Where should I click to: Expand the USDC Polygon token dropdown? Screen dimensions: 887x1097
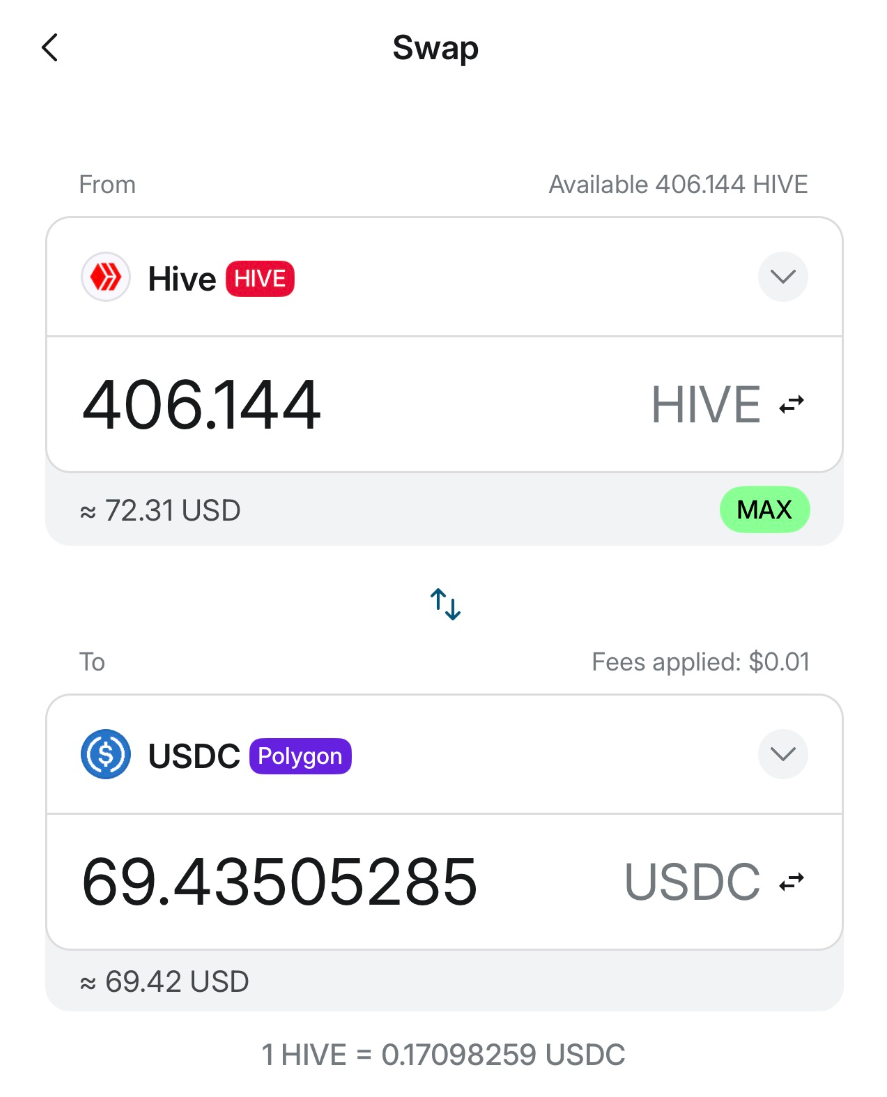point(782,754)
